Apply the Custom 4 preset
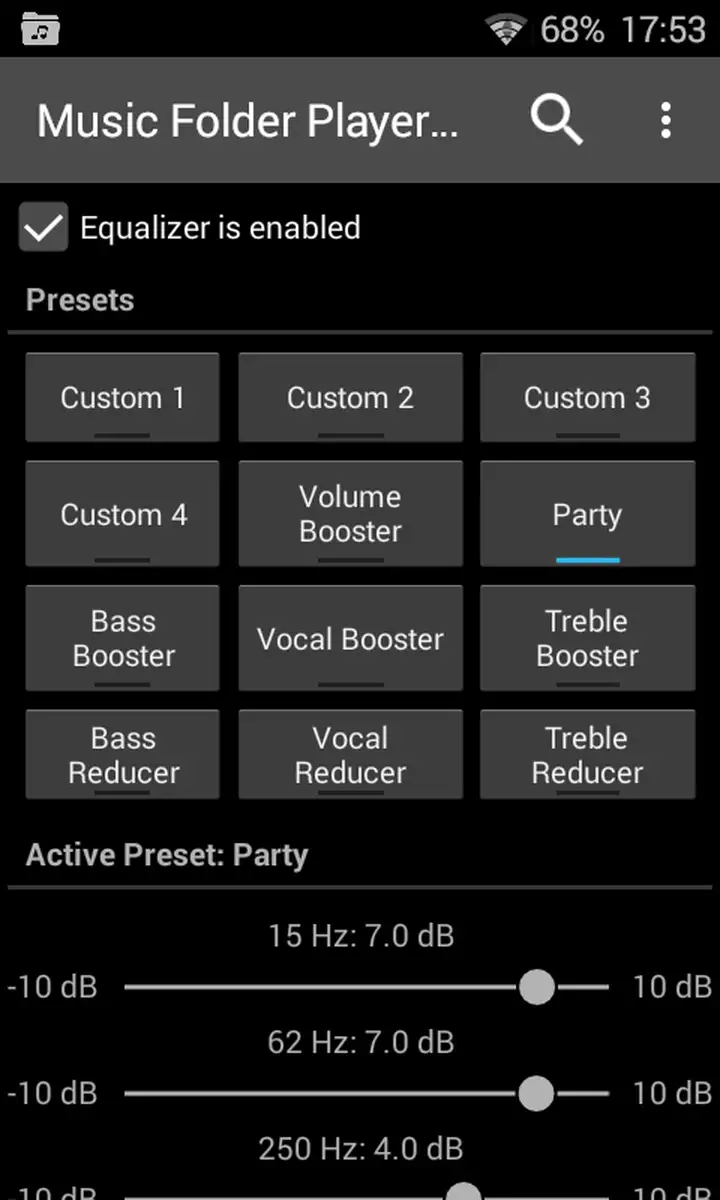Screen dimensions: 720x1200 [x=122, y=514]
